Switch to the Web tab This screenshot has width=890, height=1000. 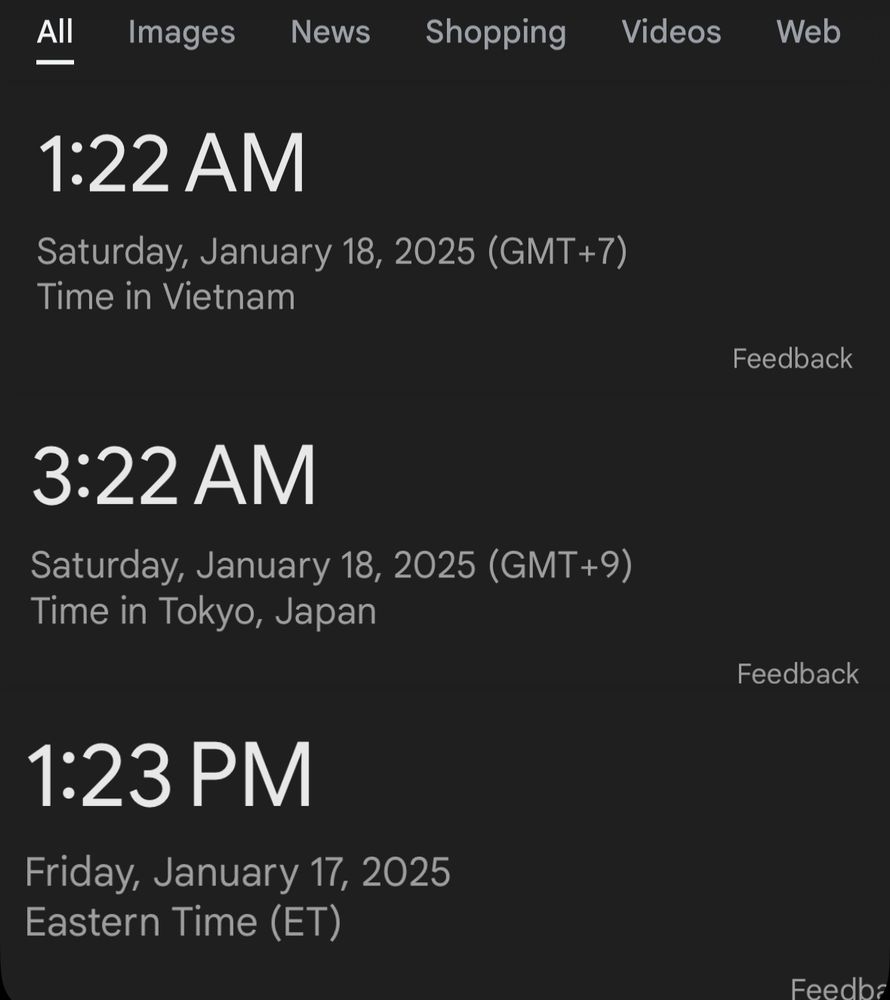[x=808, y=32]
